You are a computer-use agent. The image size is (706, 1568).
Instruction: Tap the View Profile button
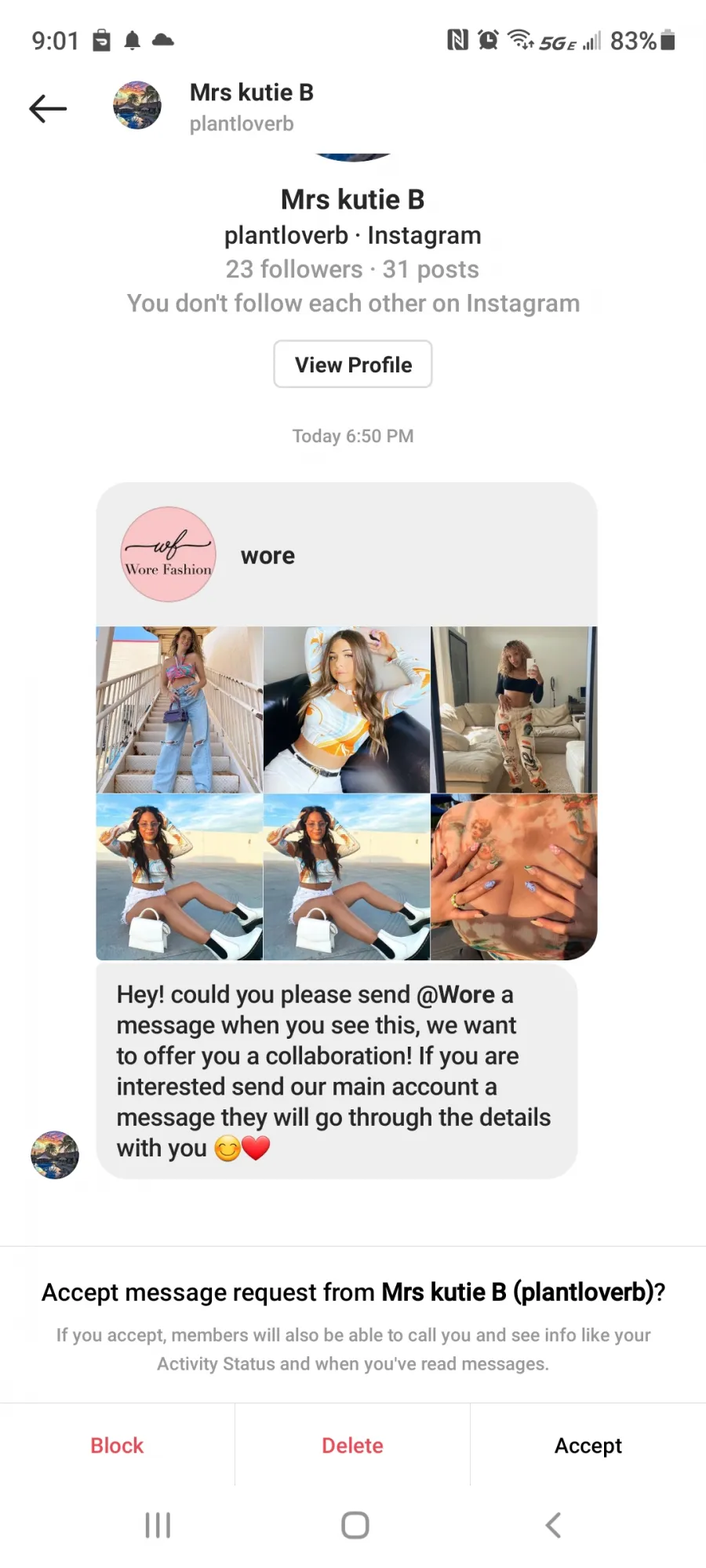(353, 365)
